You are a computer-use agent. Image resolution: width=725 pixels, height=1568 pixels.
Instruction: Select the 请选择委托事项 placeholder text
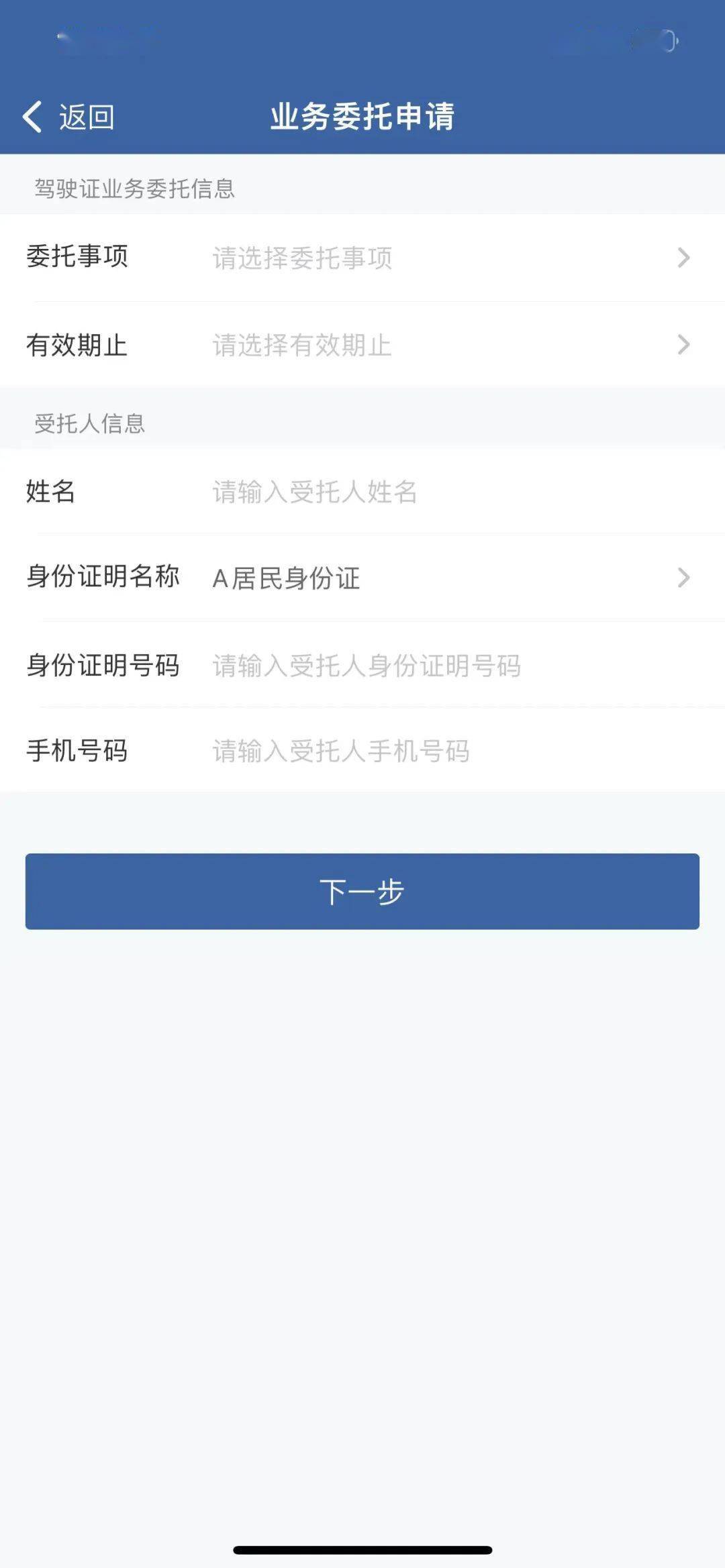tap(301, 257)
